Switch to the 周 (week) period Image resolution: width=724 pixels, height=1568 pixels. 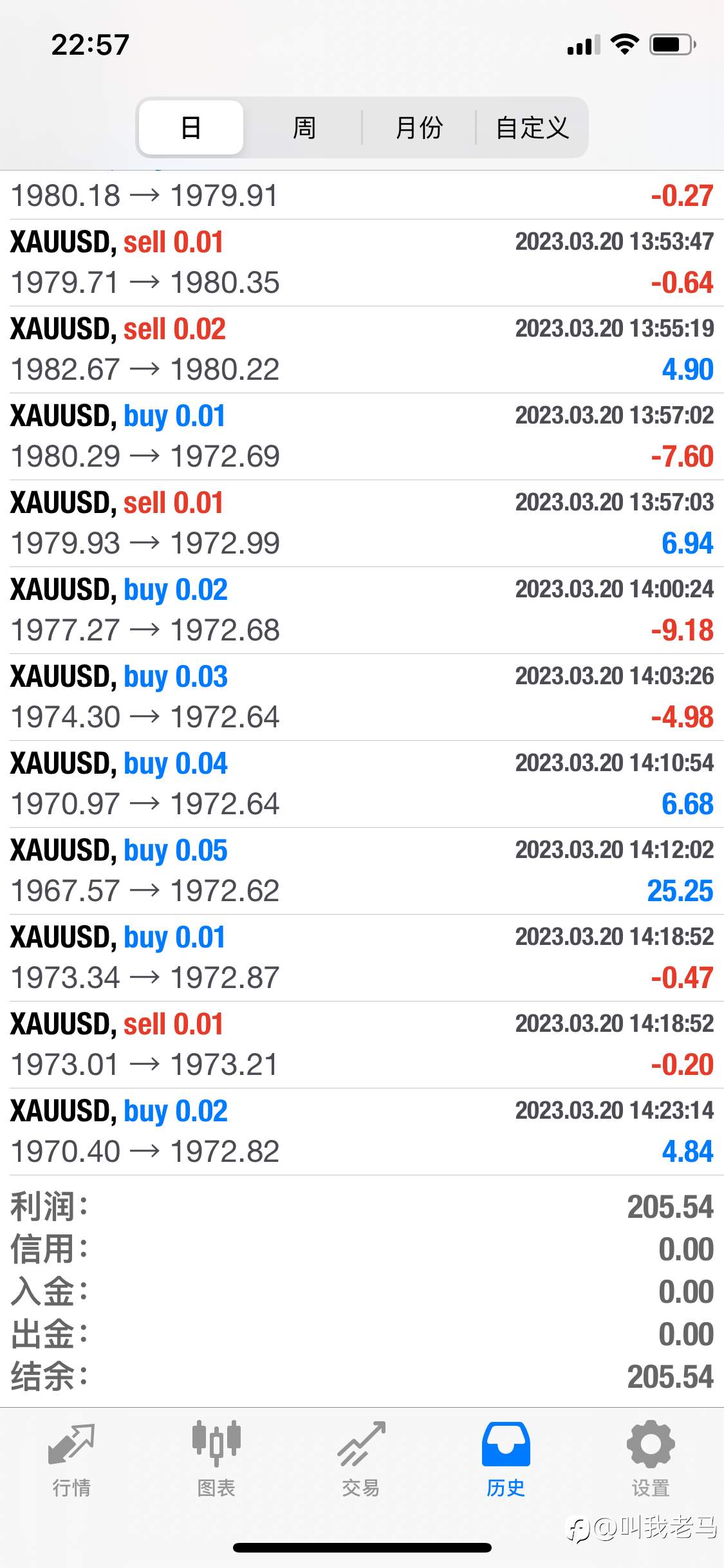(304, 127)
